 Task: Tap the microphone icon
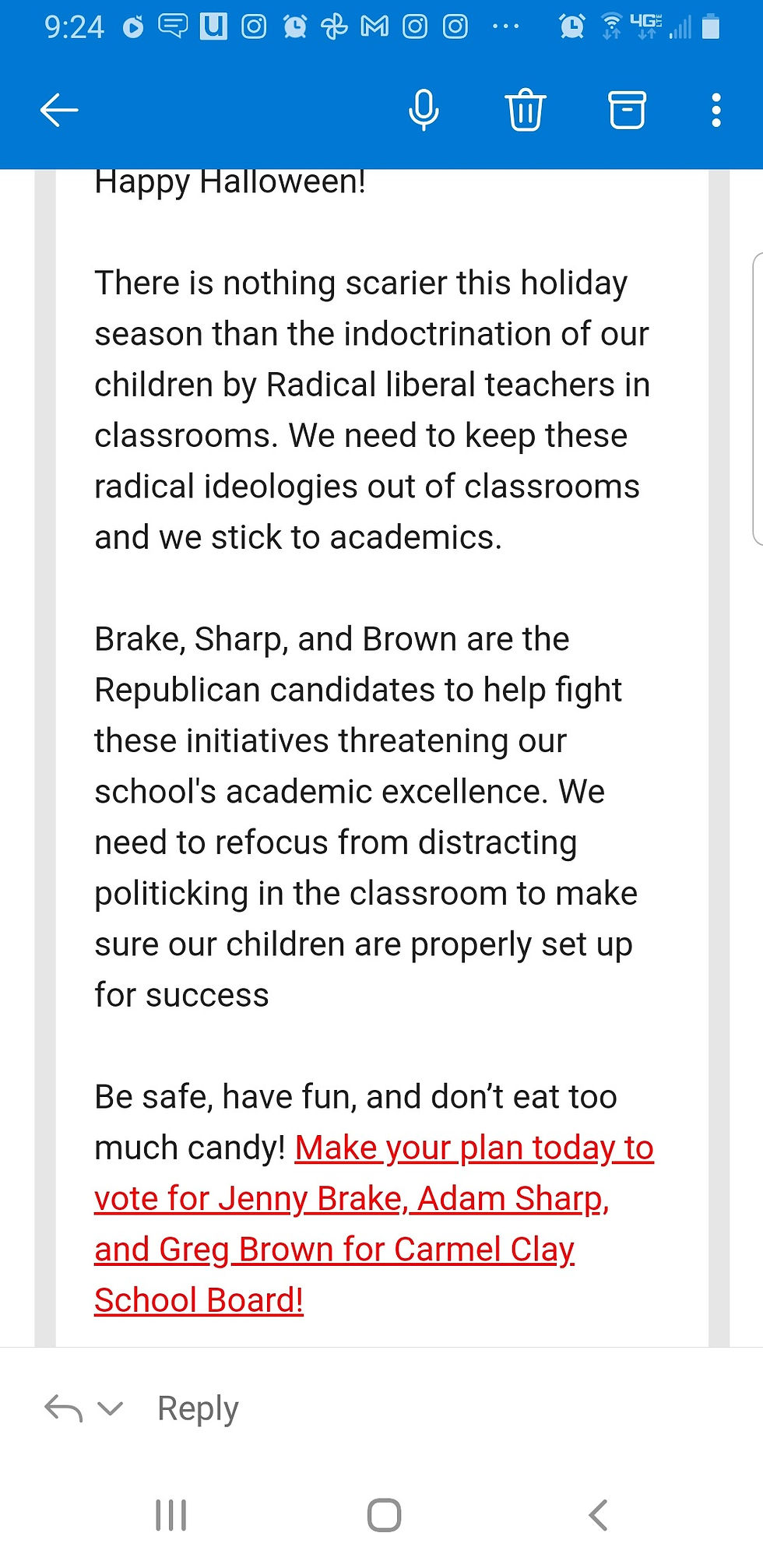click(424, 110)
